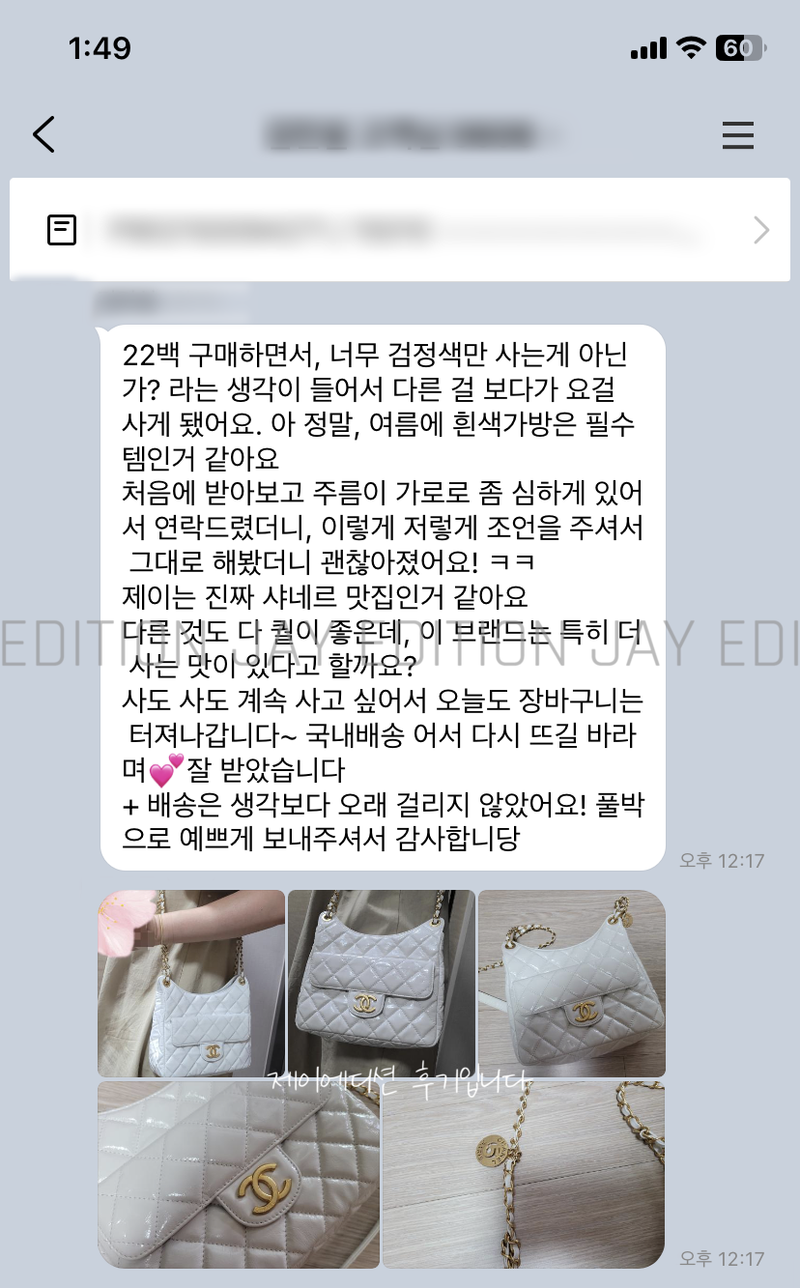Open photo of hand holding white bag
The height and width of the screenshot is (1288, 800).
[190, 983]
